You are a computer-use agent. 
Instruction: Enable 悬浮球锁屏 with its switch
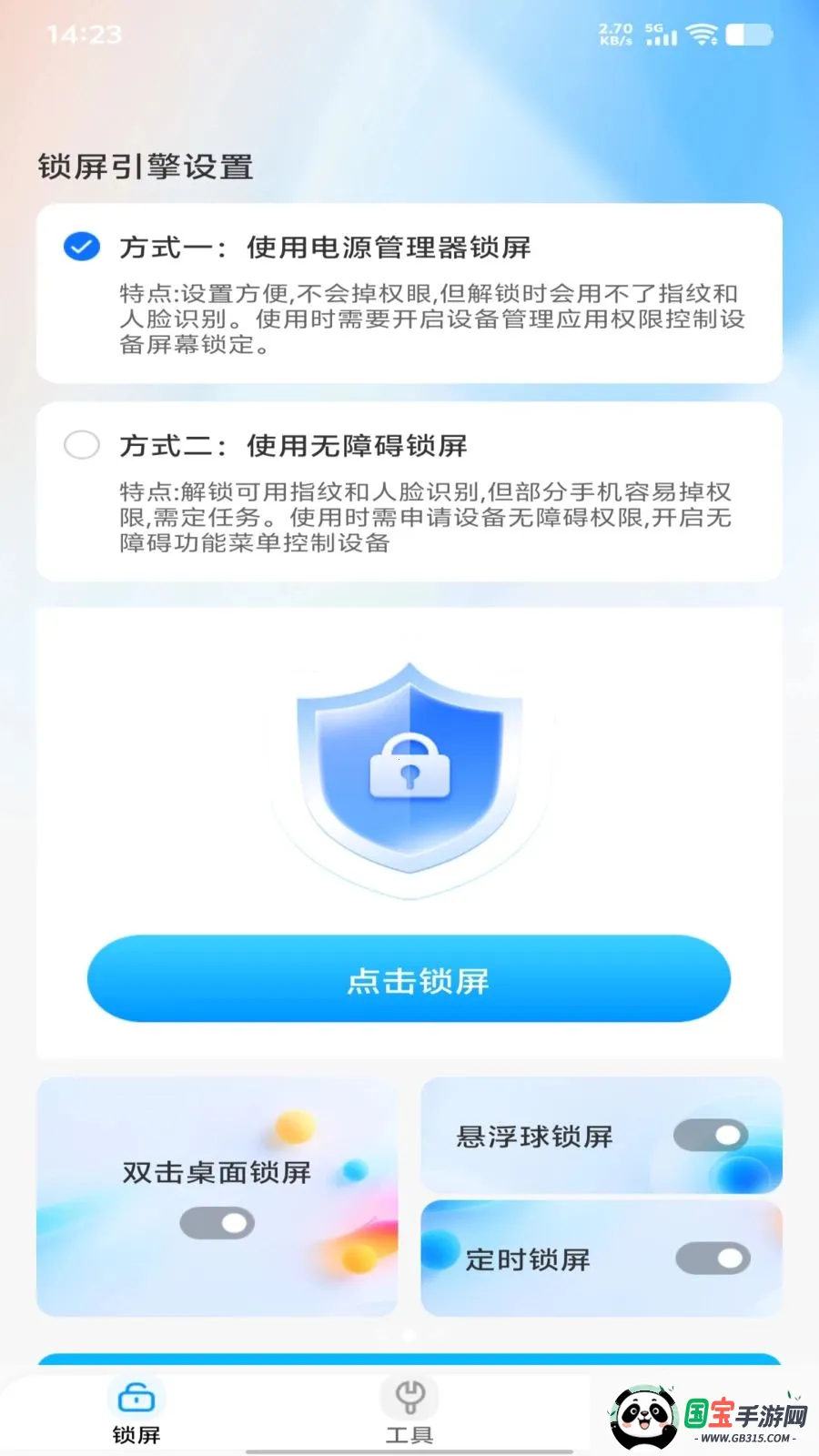(x=710, y=1136)
